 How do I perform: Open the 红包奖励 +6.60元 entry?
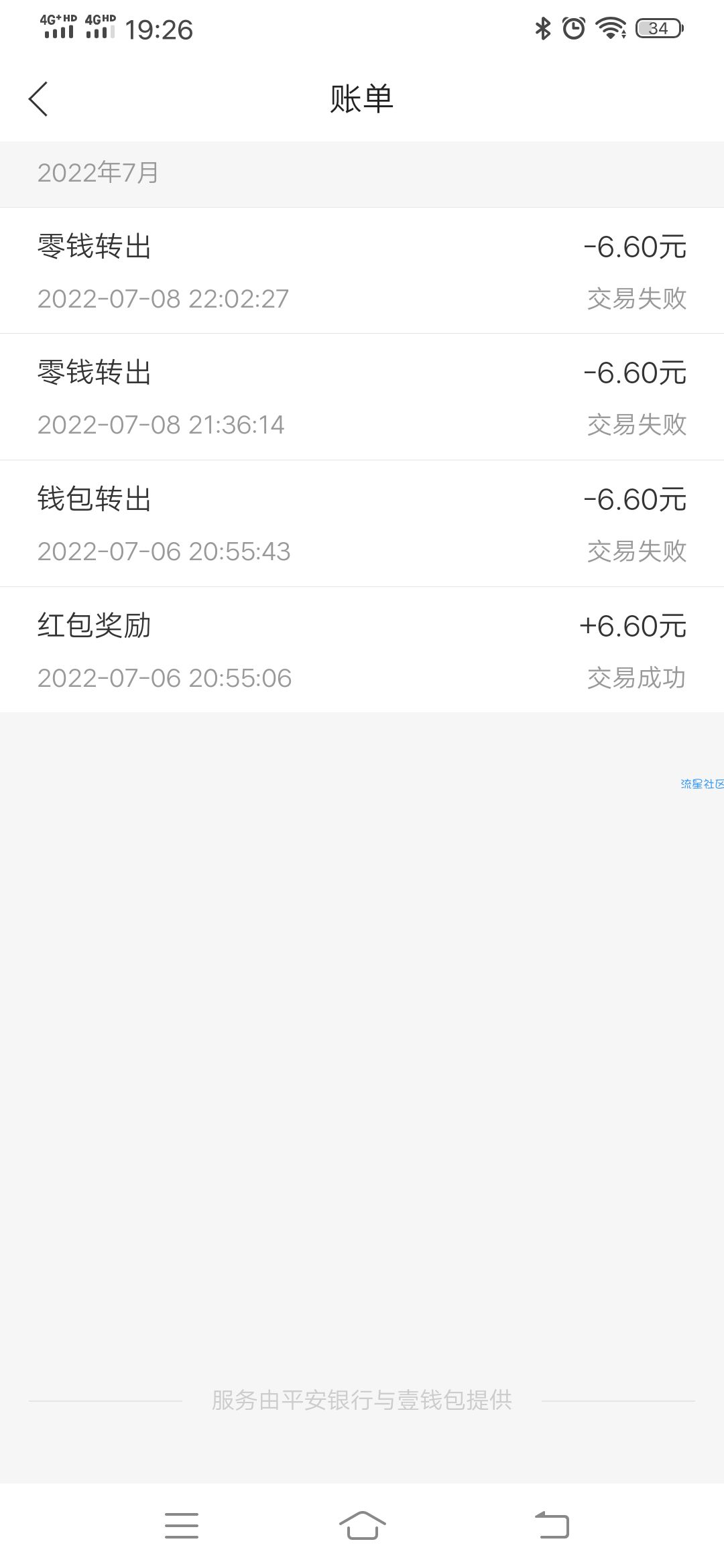click(x=362, y=650)
